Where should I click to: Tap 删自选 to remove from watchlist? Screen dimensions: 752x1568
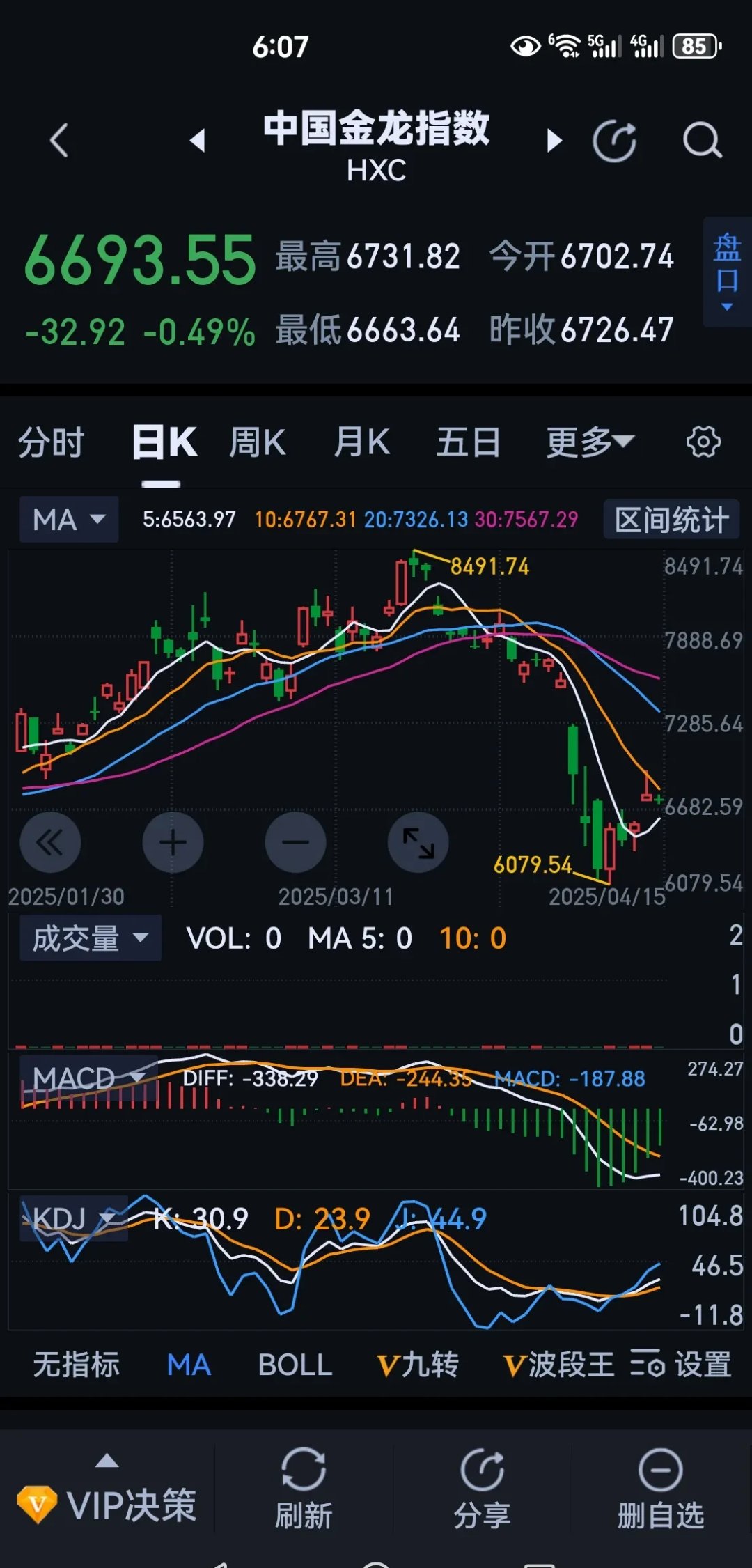(x=660, y=1489)
